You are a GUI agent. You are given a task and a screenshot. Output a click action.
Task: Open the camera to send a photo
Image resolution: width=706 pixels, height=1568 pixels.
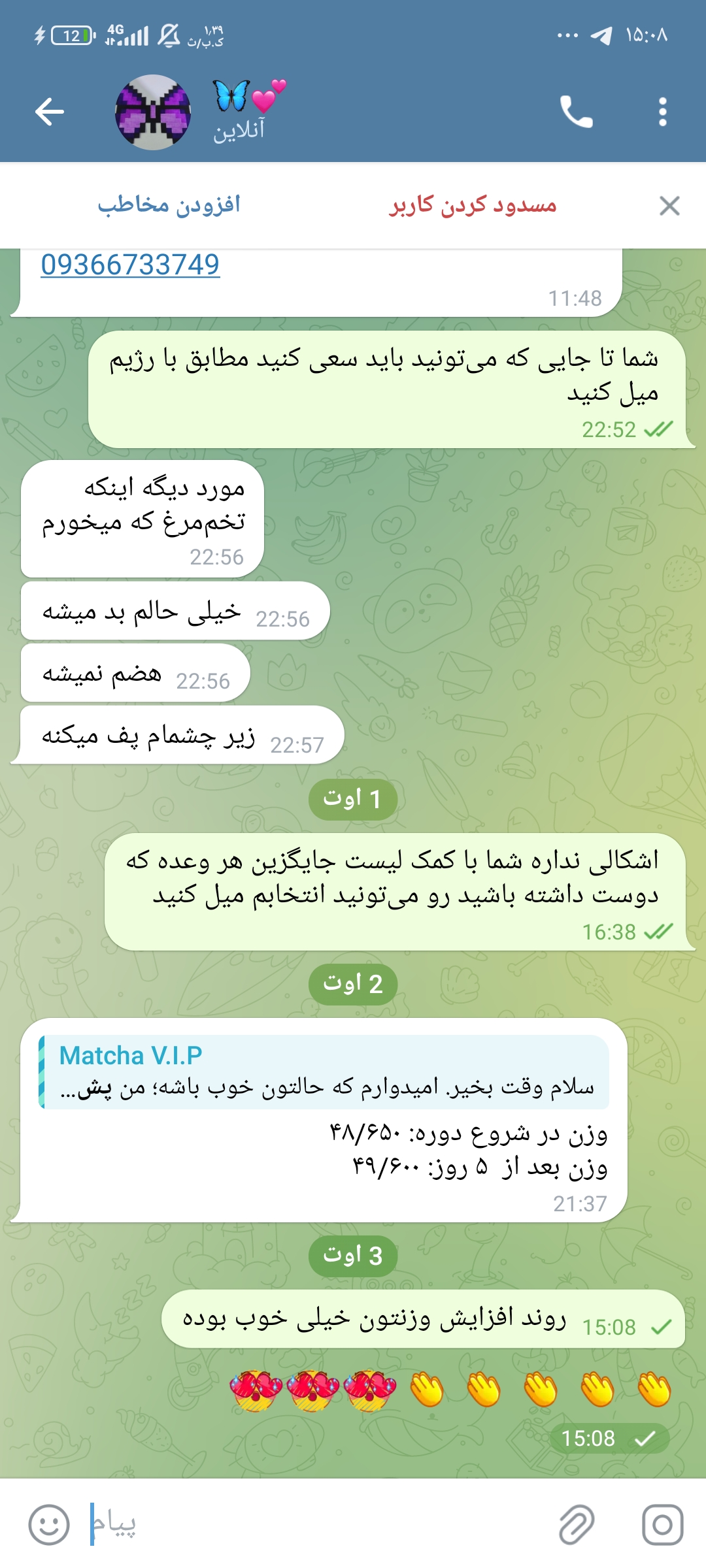(662, 1525)
